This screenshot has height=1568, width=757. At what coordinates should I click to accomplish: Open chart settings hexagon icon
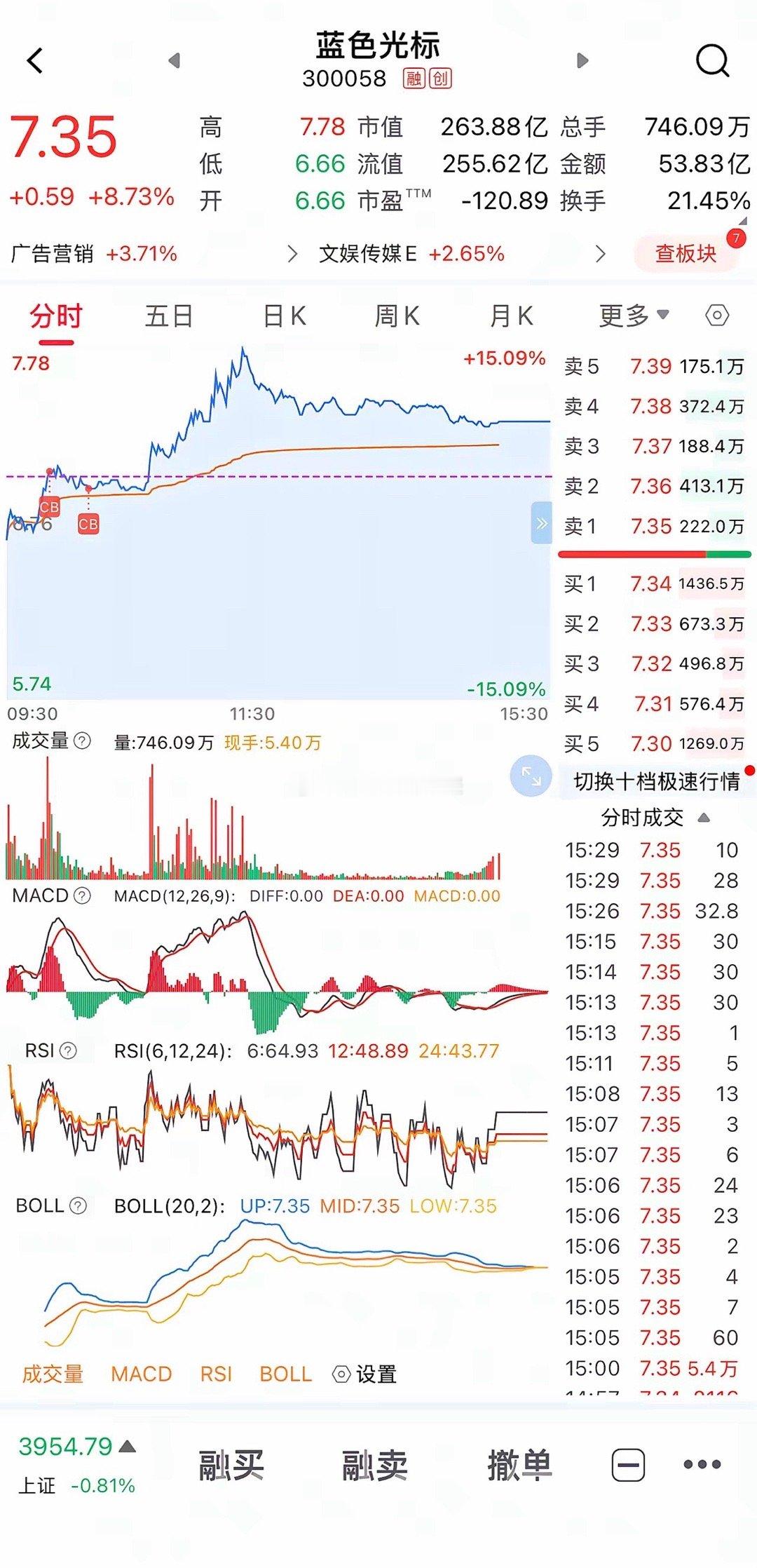717,316
